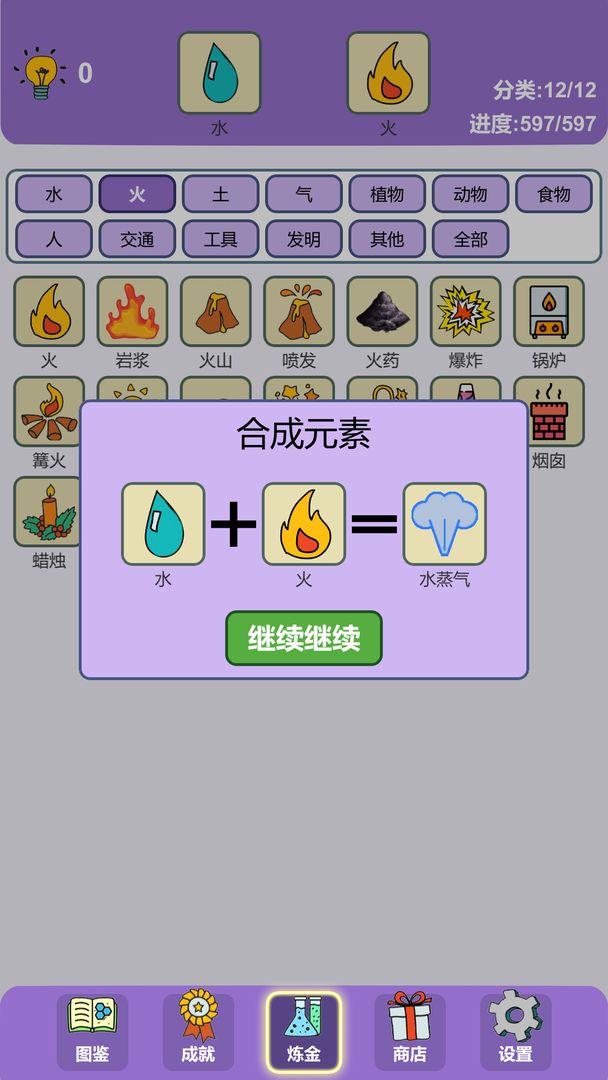The height and width of the screenshot is (1080, 608).
Task: Select the 全部 category chip
Action: (x=470, y=239)
